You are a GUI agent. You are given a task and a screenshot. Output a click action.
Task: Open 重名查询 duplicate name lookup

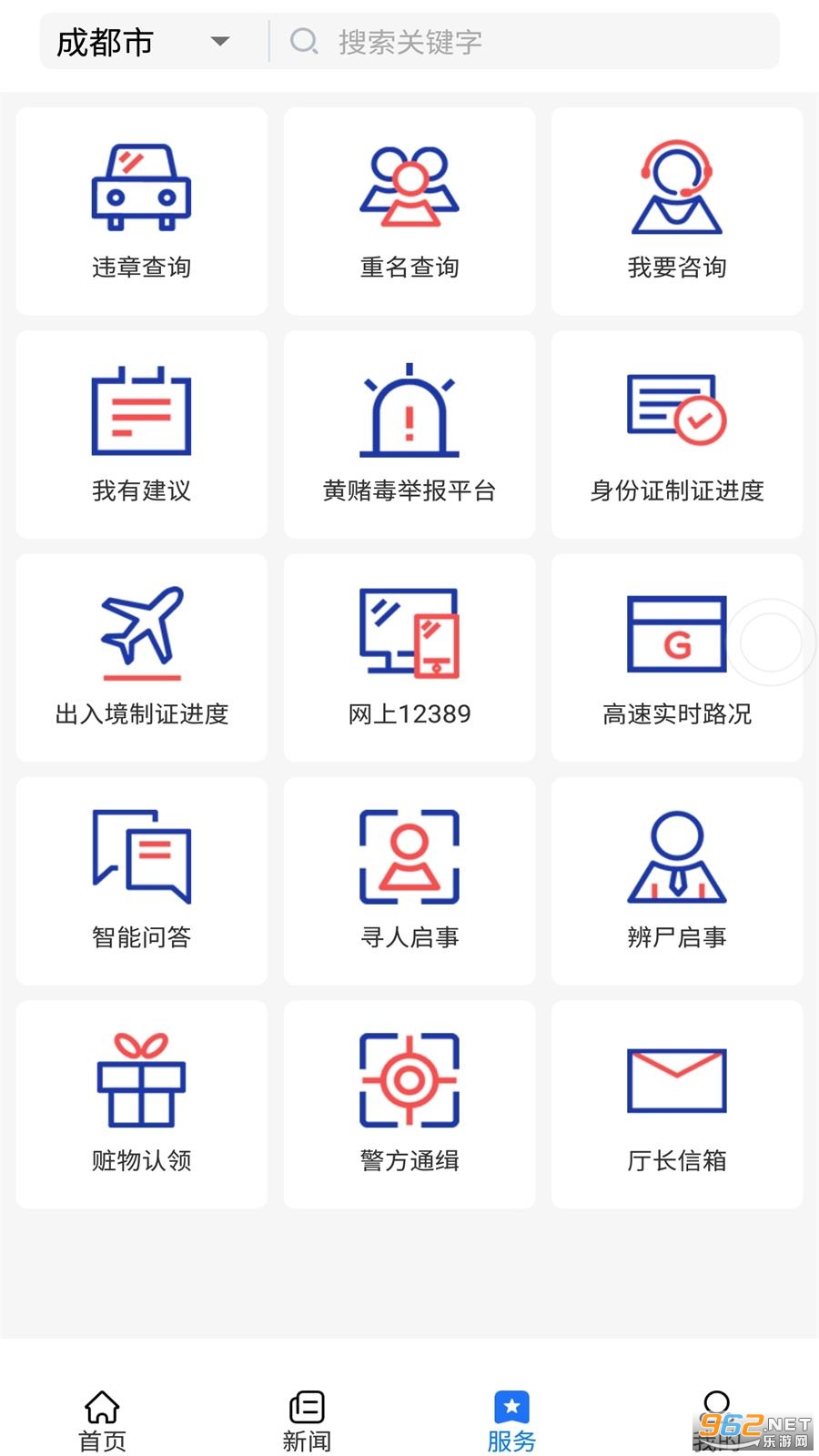[x=409, y=211]
